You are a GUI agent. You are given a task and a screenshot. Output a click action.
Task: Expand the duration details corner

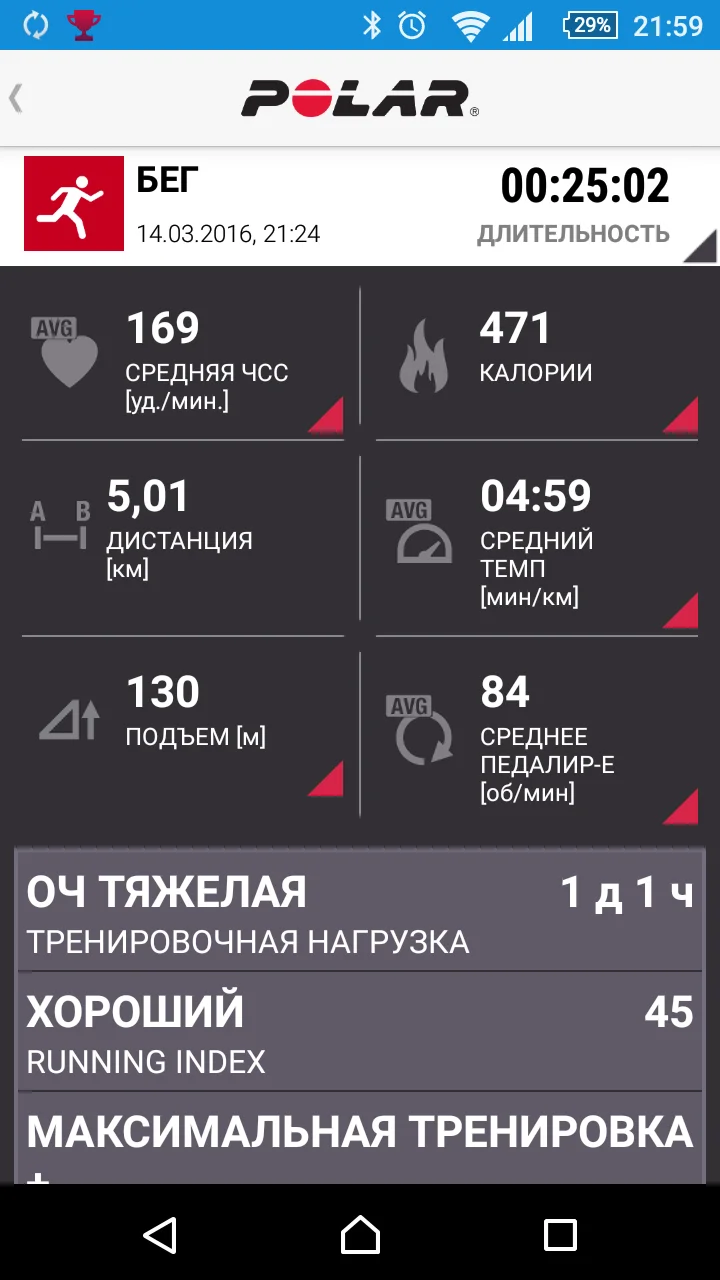coord(701,246)
